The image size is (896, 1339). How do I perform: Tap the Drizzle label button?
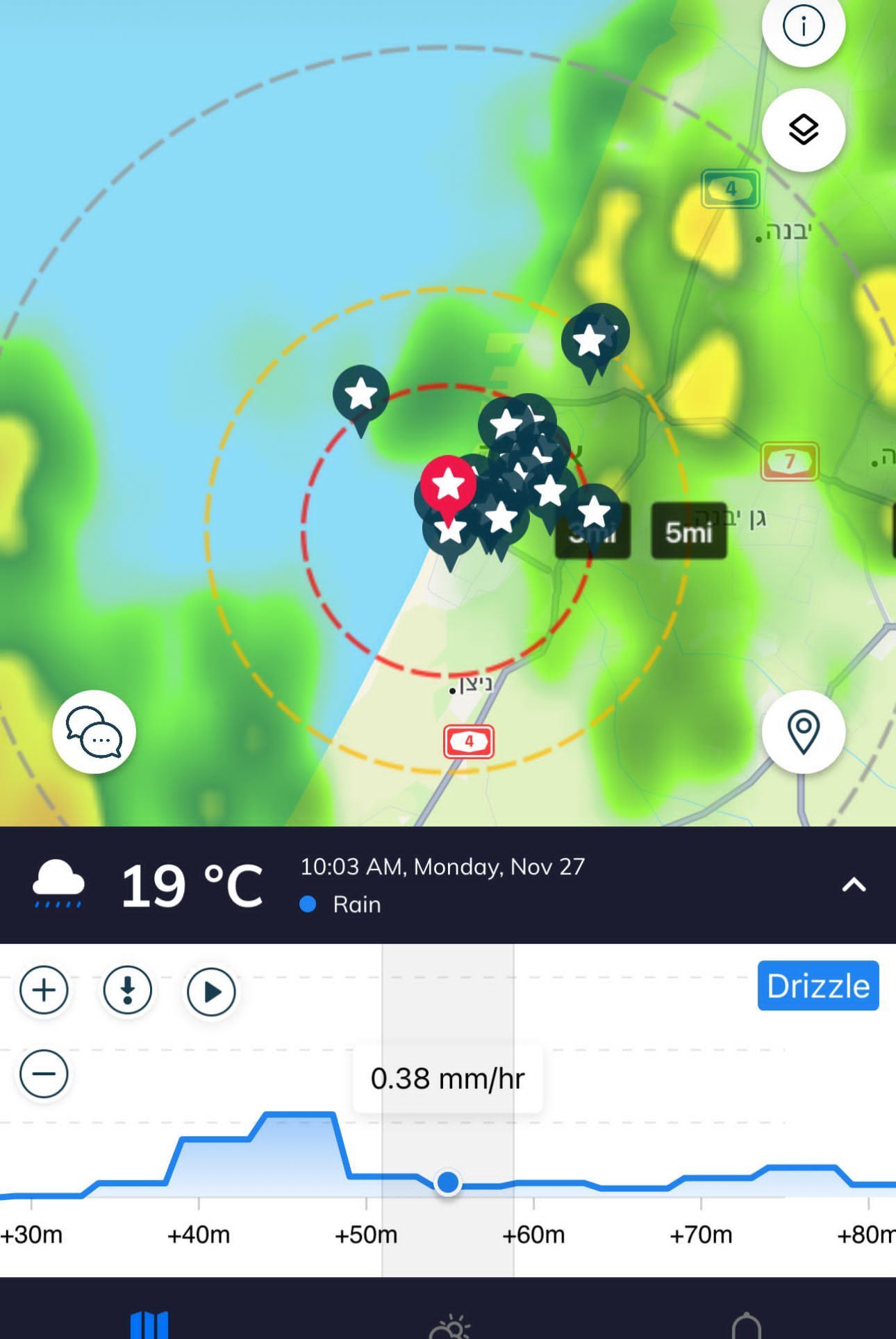pos(818,985)
